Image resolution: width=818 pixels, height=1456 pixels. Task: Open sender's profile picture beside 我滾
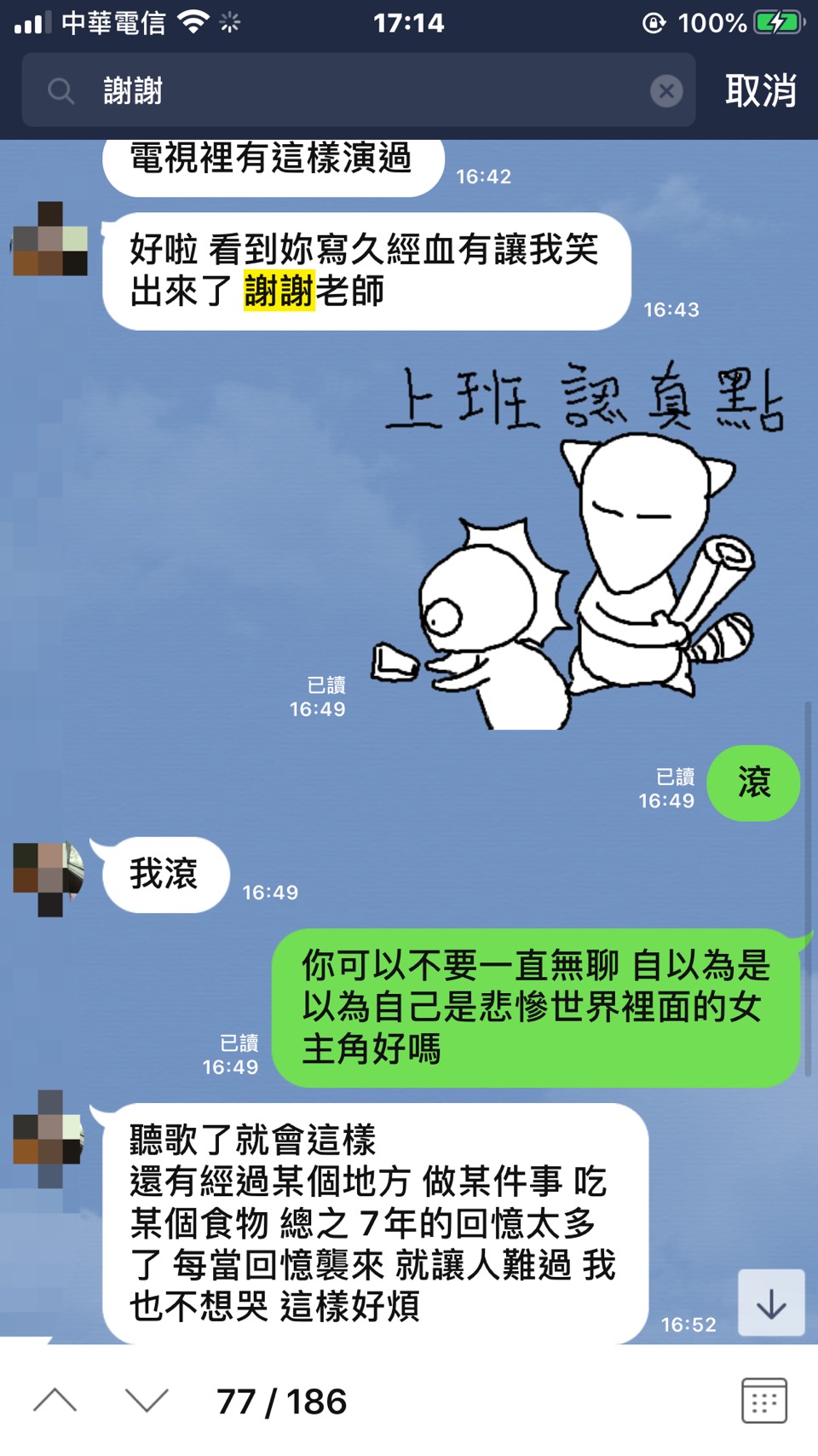(49, 878)
